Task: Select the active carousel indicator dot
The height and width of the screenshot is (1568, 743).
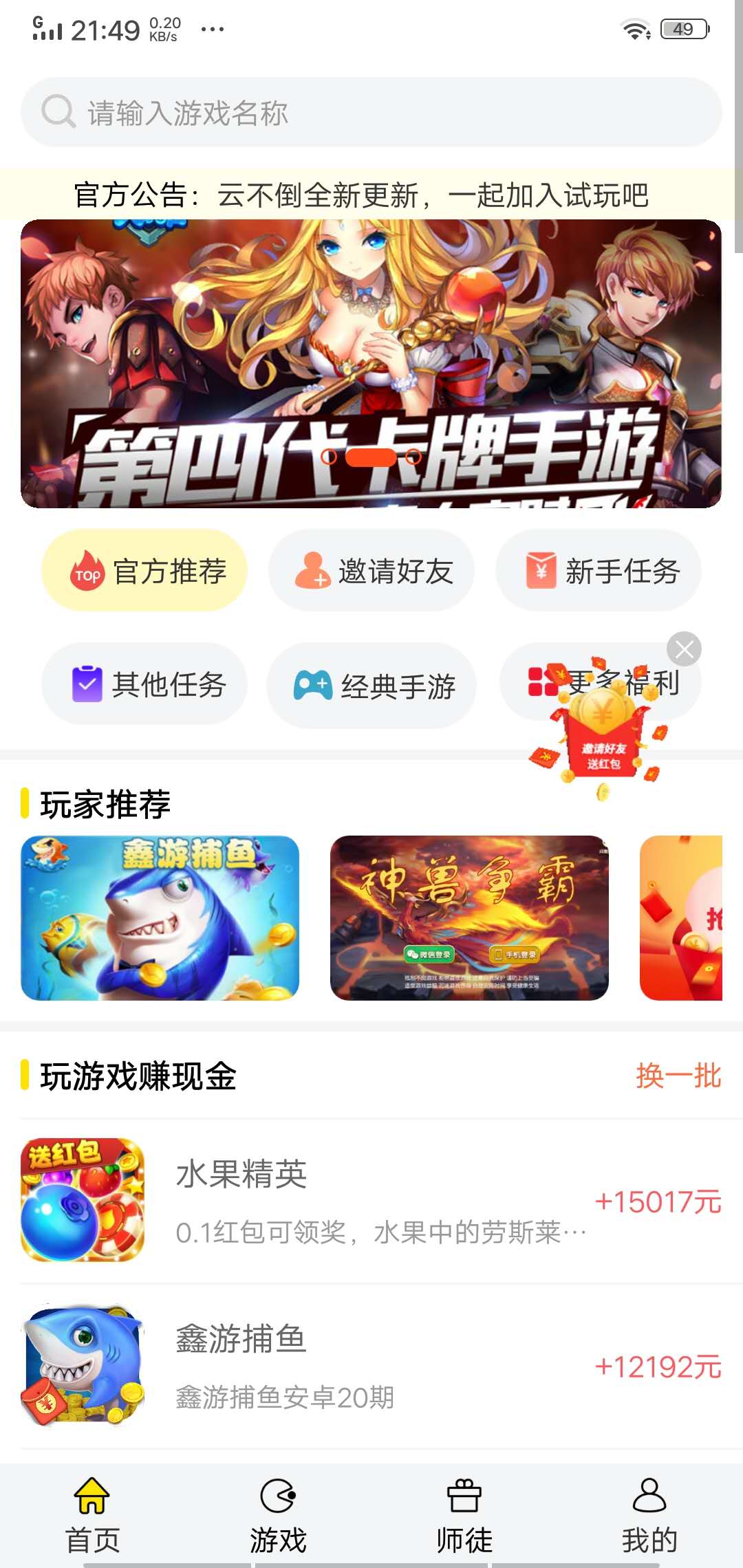Action: point(371,455)
